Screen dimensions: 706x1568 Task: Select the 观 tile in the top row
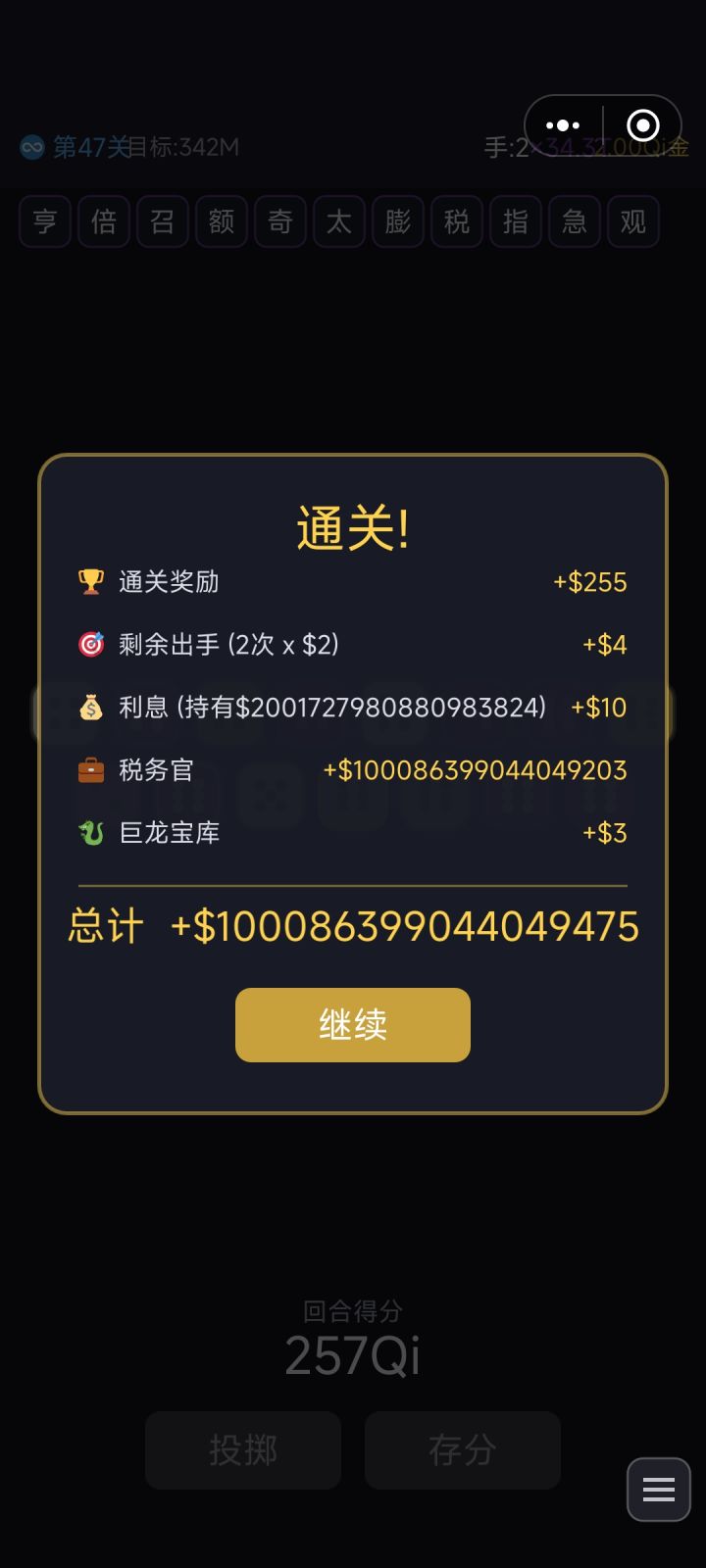tap(632, 221)
